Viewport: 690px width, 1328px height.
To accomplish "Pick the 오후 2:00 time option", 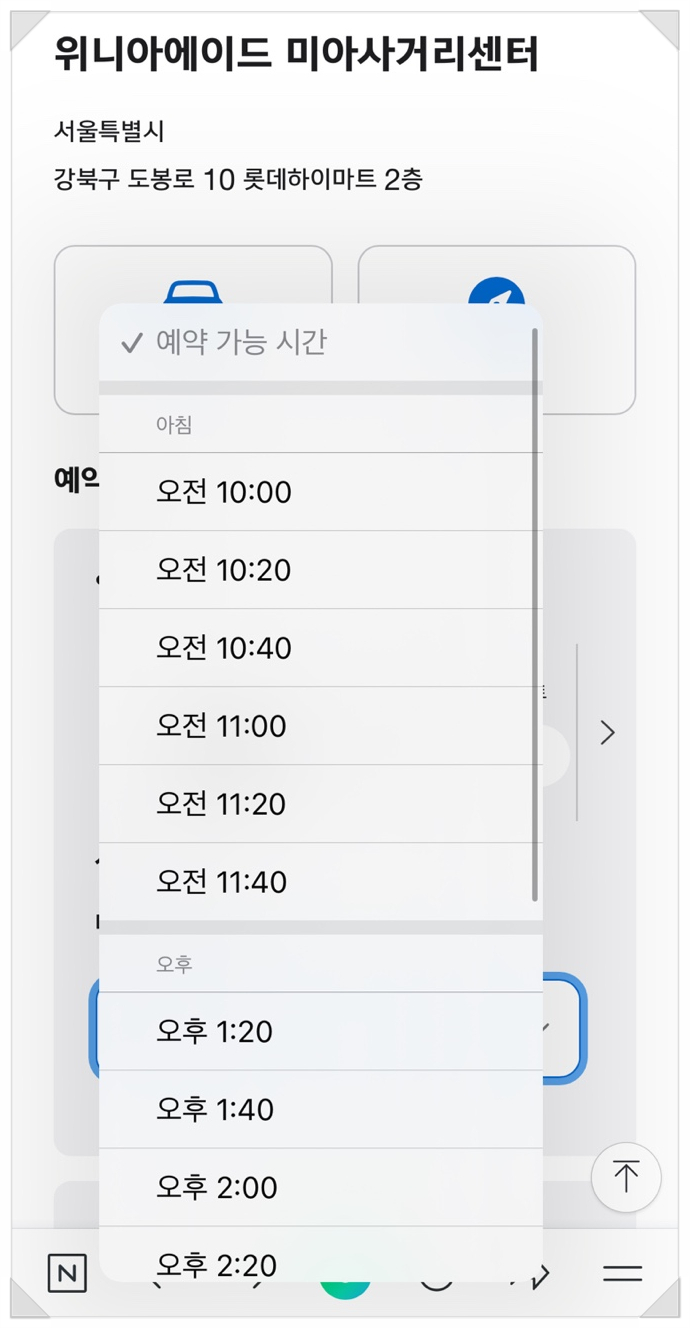I will (x=320, y=1187).
